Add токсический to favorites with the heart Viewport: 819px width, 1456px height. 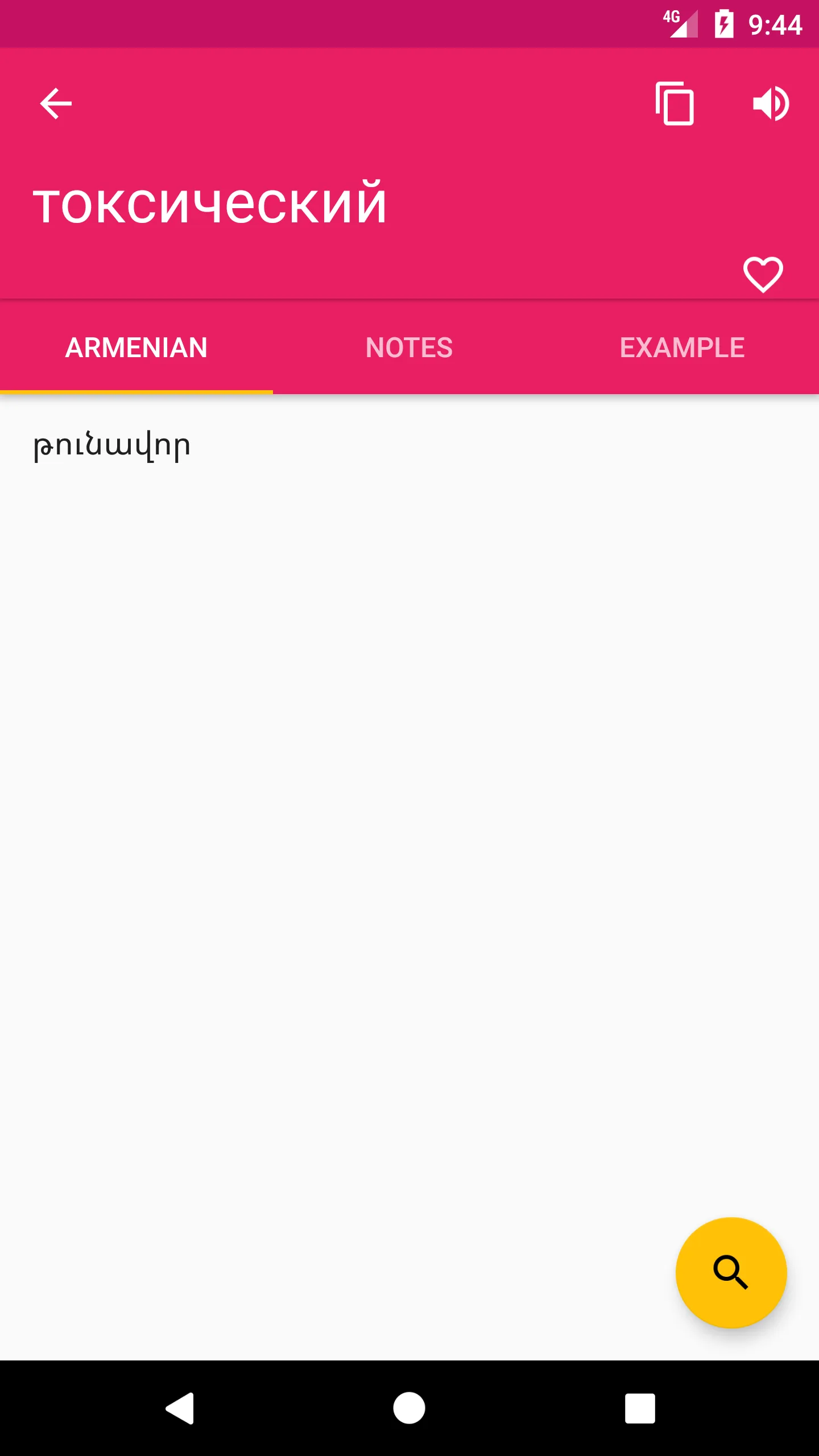coord(763,274)
